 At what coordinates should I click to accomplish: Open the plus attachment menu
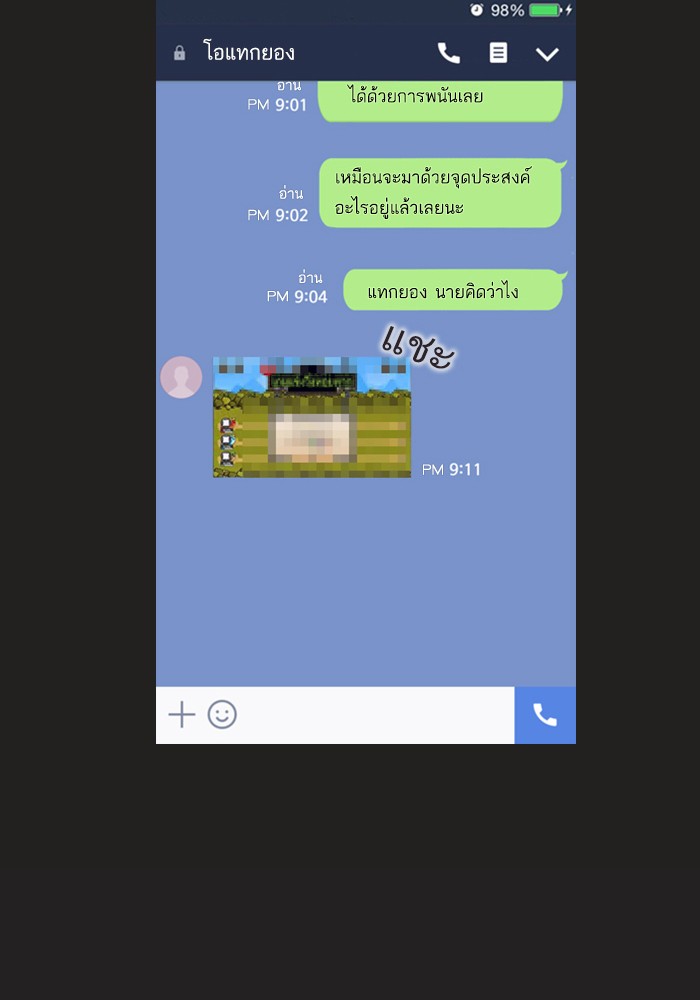(x=181, y=714)
